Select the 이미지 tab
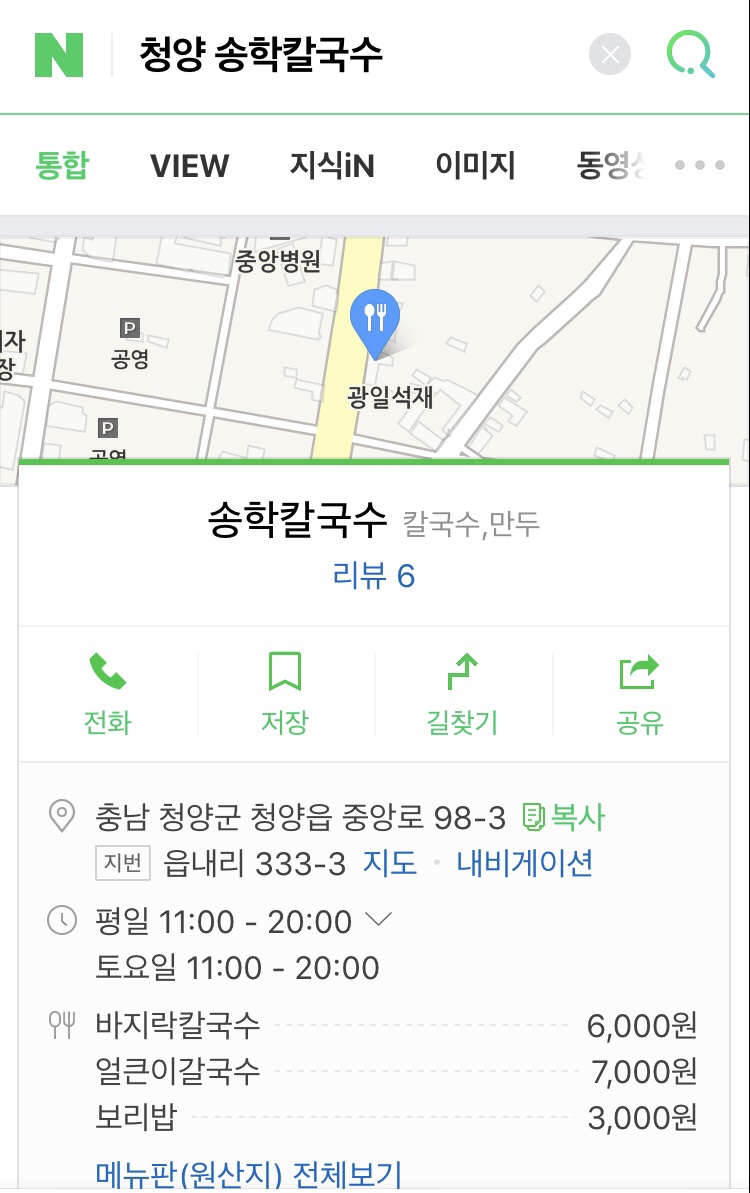 tap(475, 166)
